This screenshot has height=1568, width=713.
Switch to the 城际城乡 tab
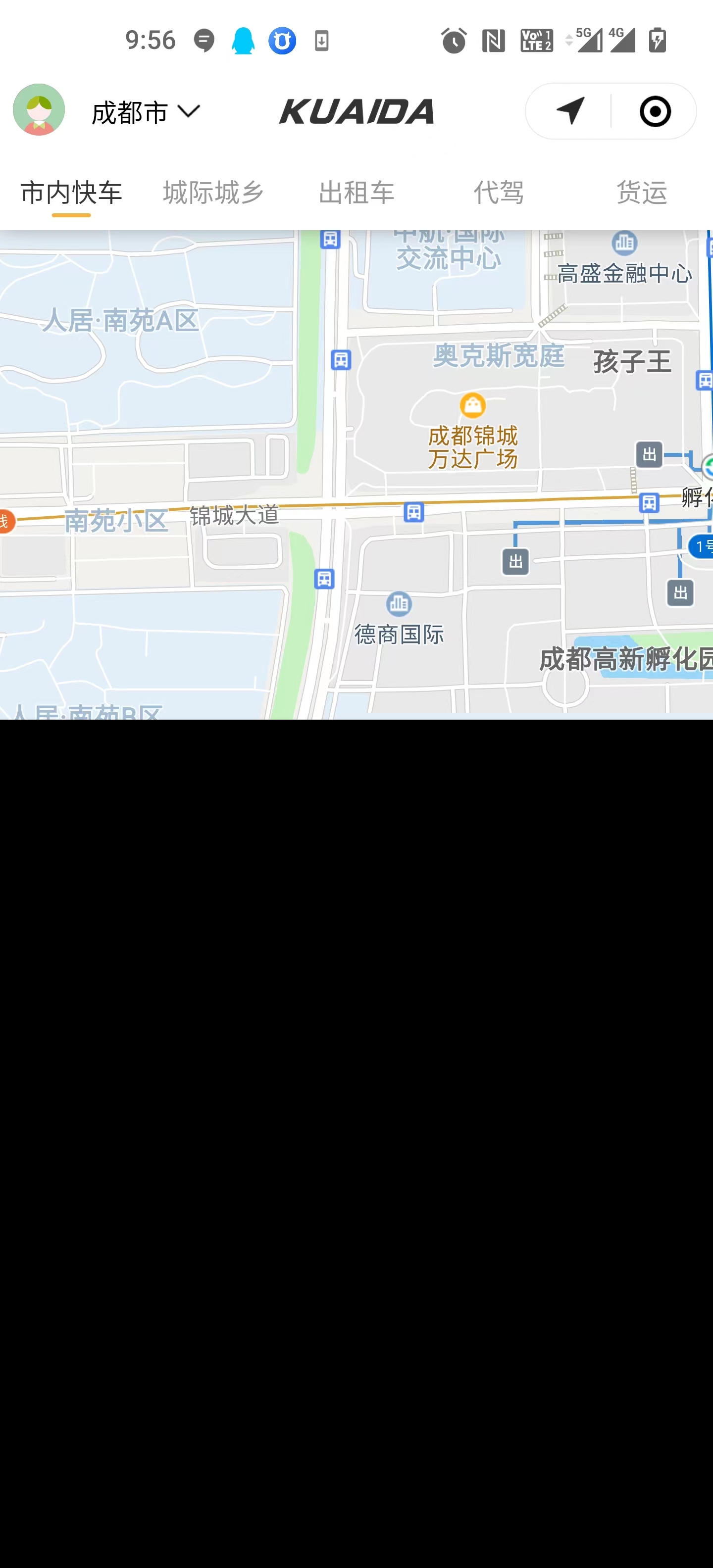[x=214, y=193]
